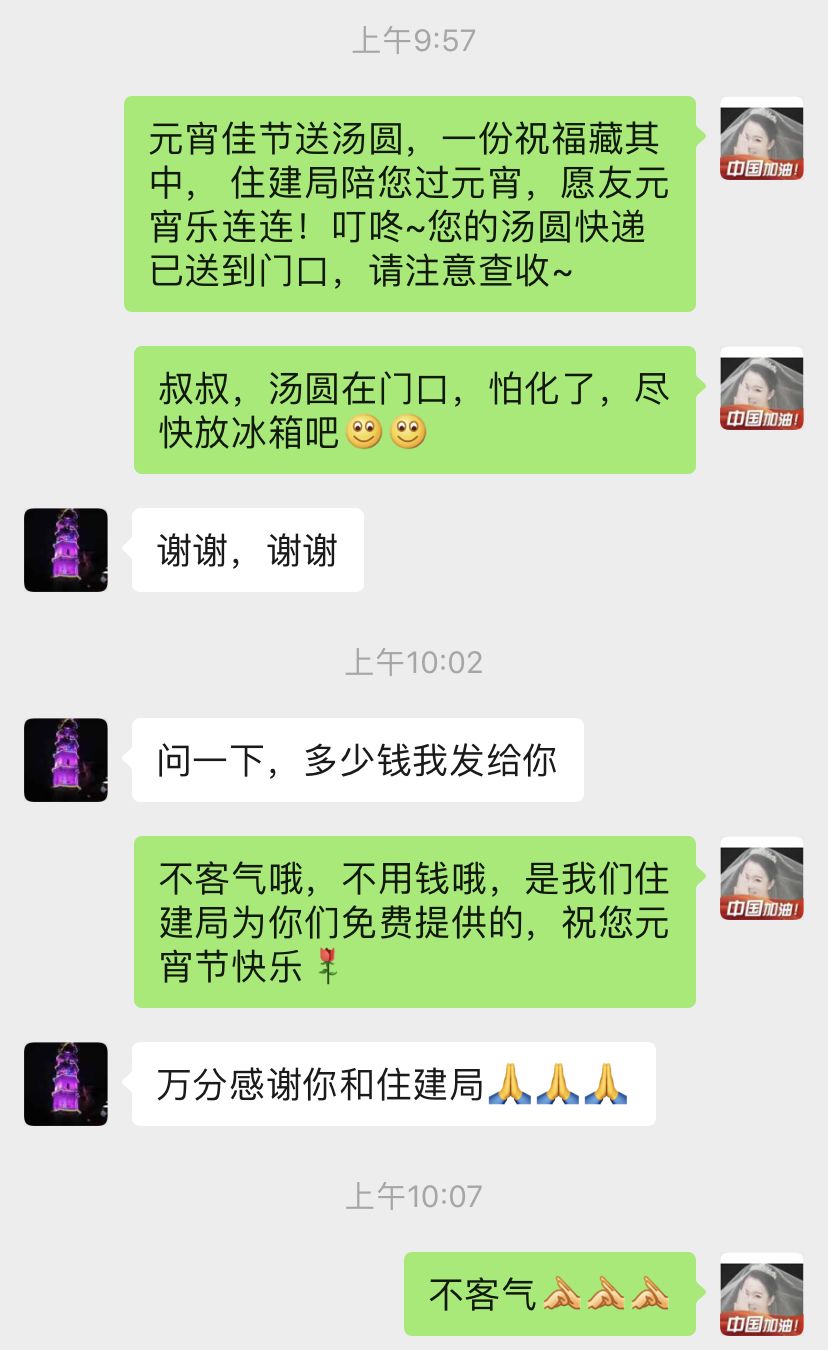Tap the avatar next to the 不客气哦，不用钱哦 message

coord(761,879)
